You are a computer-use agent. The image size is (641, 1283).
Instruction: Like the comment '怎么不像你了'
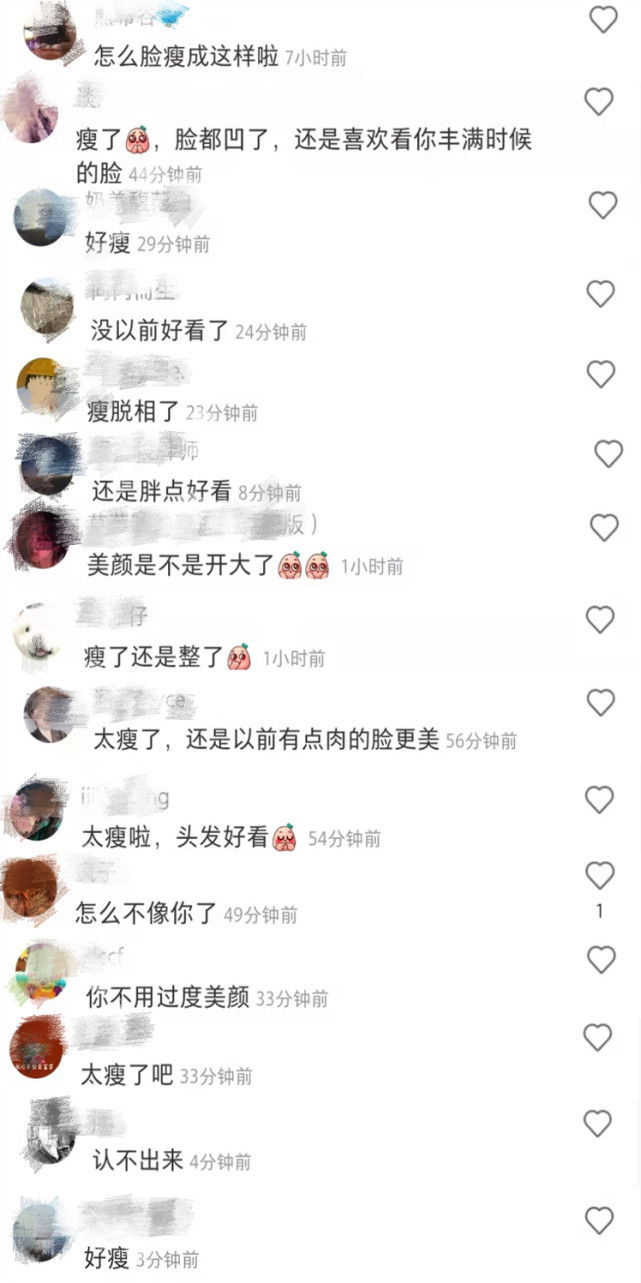[599, 876]
